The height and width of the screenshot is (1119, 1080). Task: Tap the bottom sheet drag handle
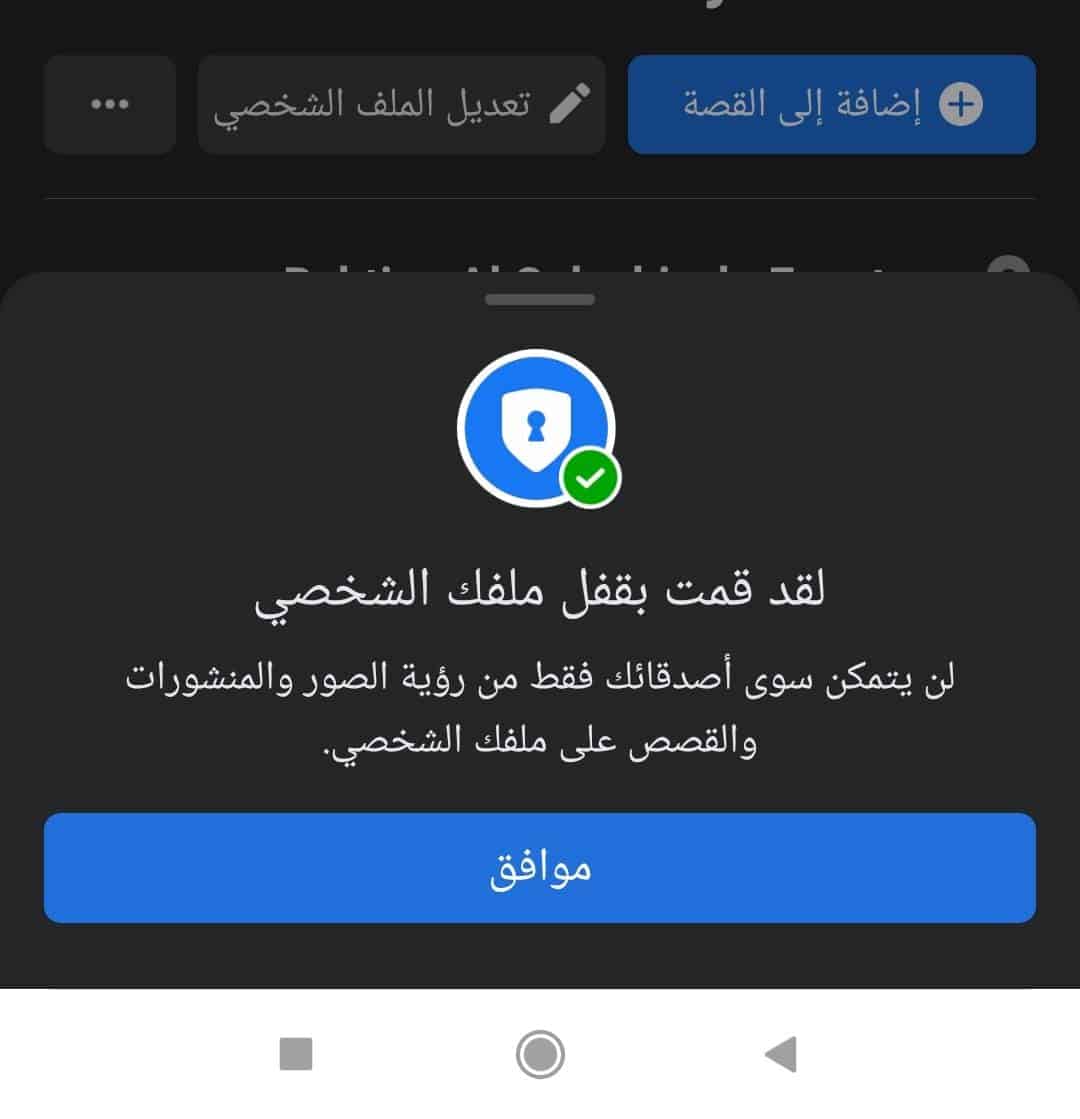[x=540, y=300]
